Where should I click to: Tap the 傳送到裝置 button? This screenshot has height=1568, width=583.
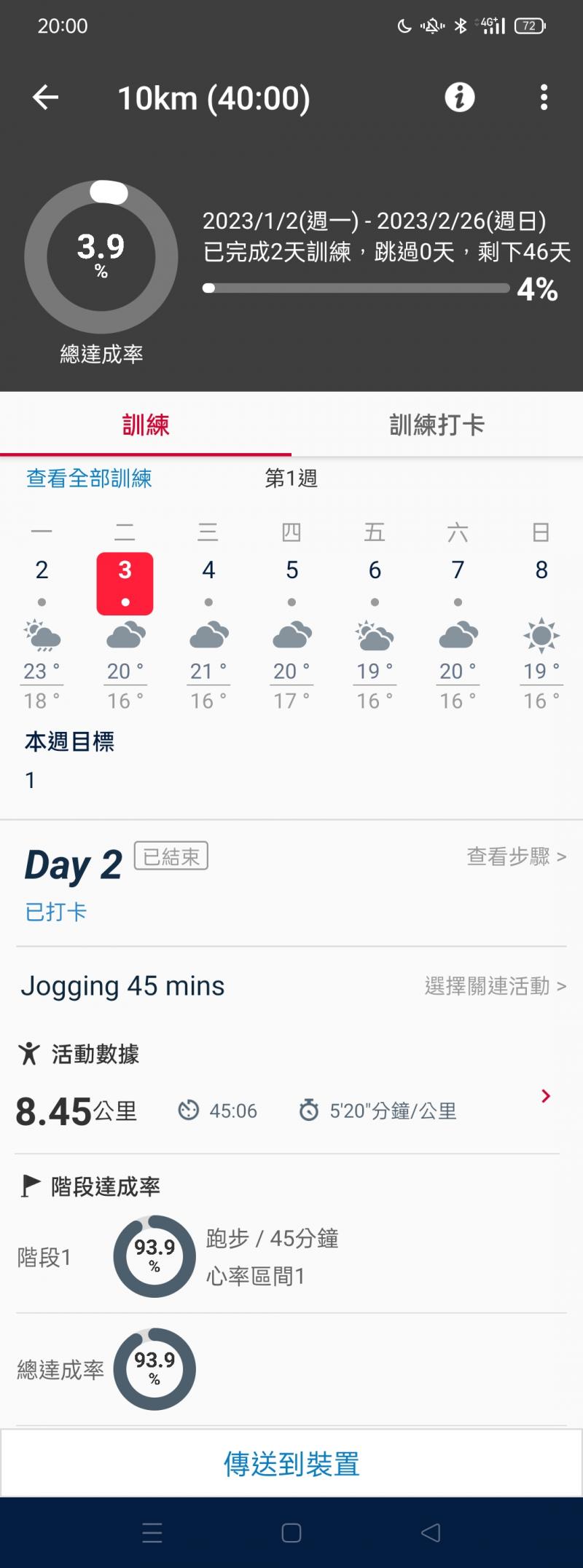tap(291, 1464)
